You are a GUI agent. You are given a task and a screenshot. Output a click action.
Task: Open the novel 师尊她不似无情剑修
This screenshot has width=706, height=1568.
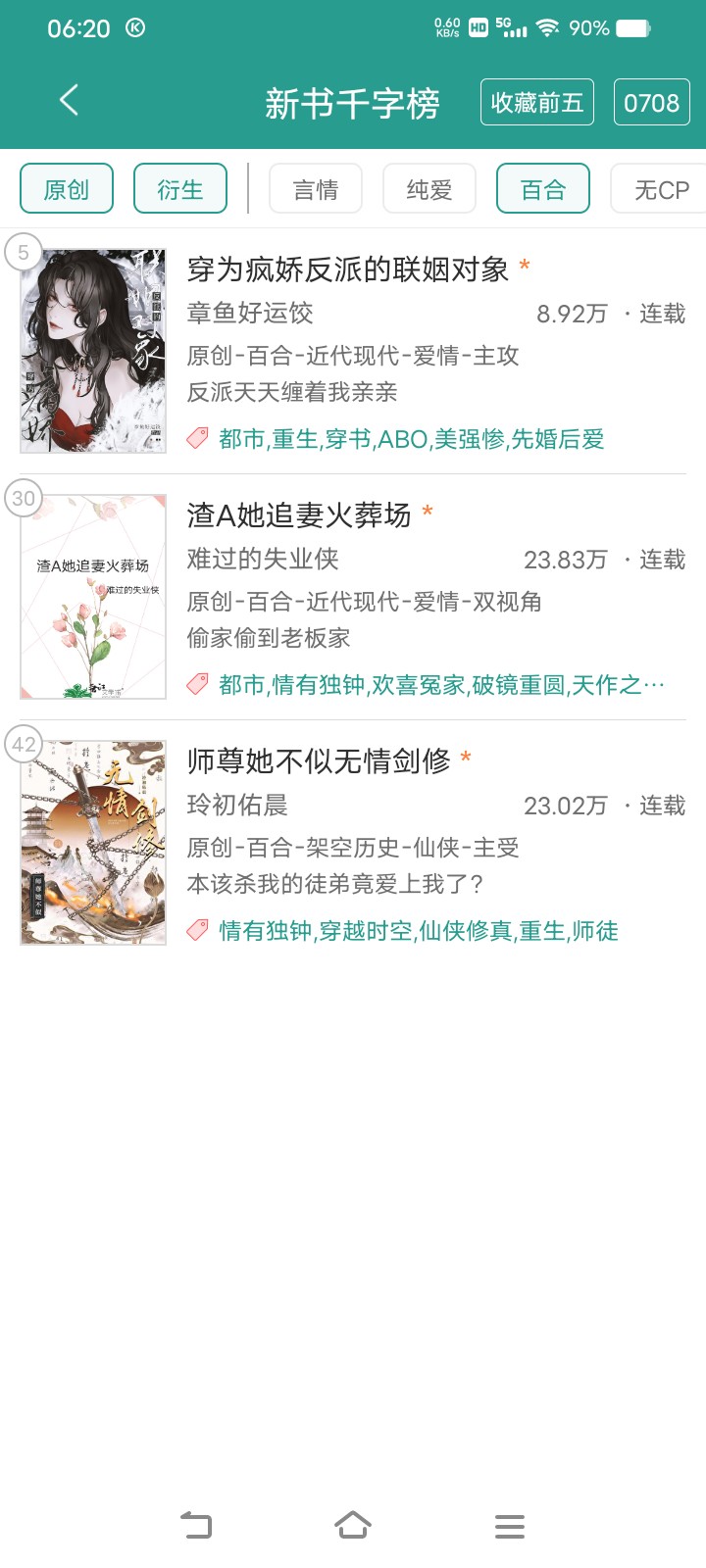[x=353, y=844]
